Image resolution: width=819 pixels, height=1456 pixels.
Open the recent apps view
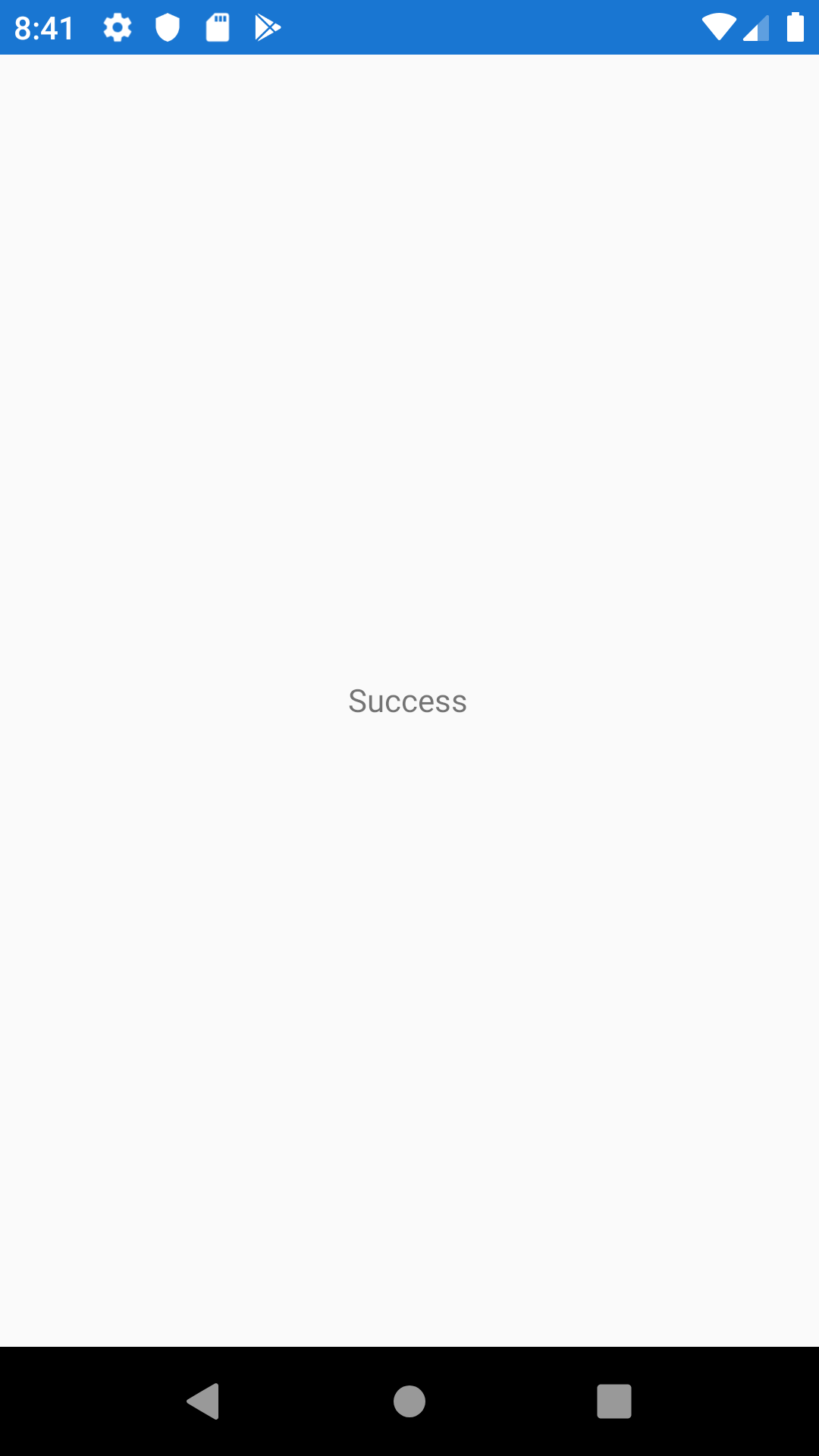[614, 1401]
